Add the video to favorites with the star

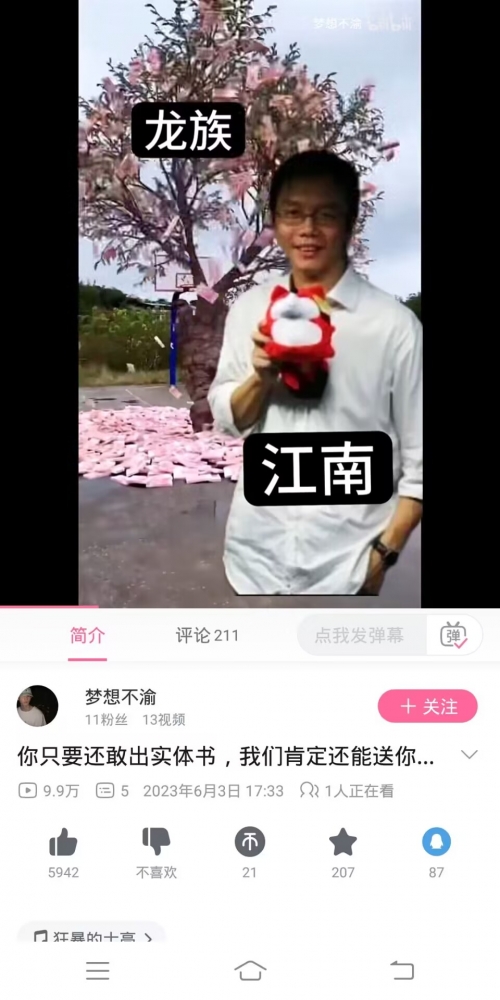click(x=343, y=842)
